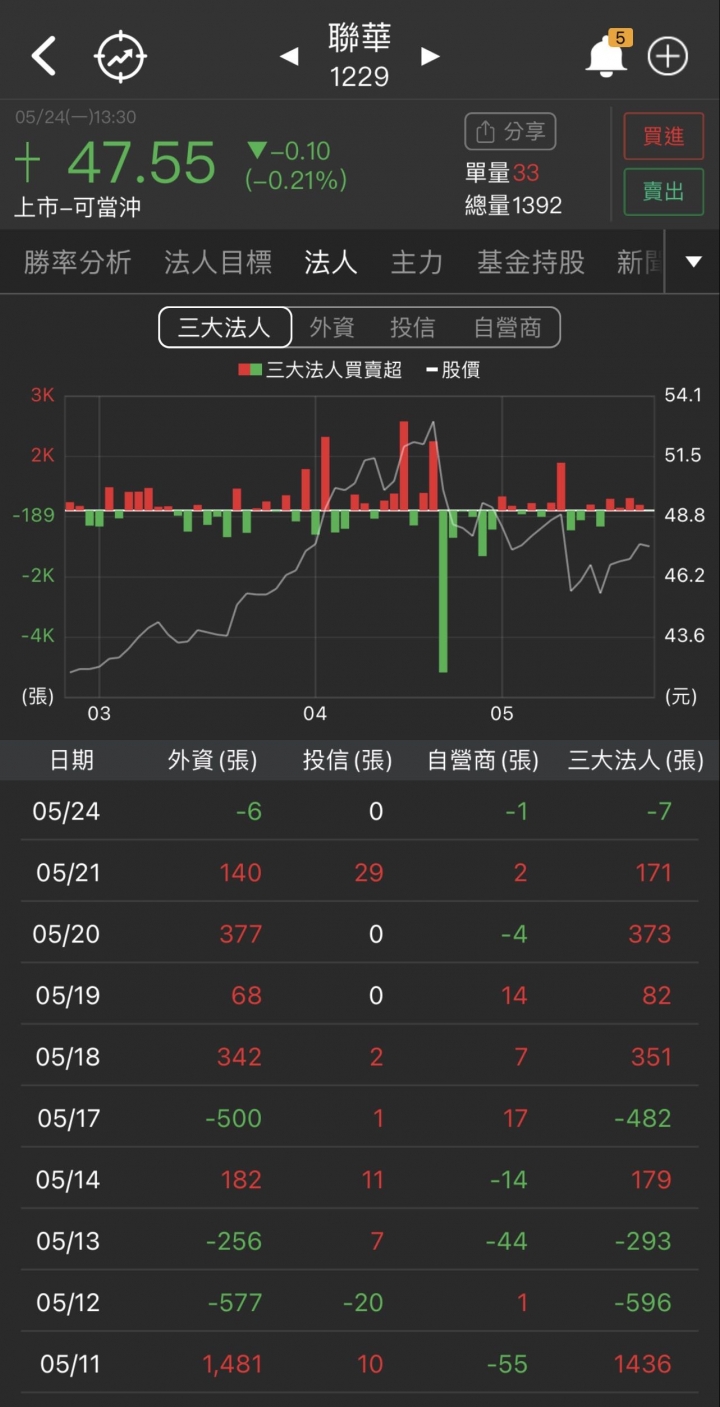Select the 自營商 segment
Image resolution: width=720 pixels, height=1407 pixels.
click(507, 327)
